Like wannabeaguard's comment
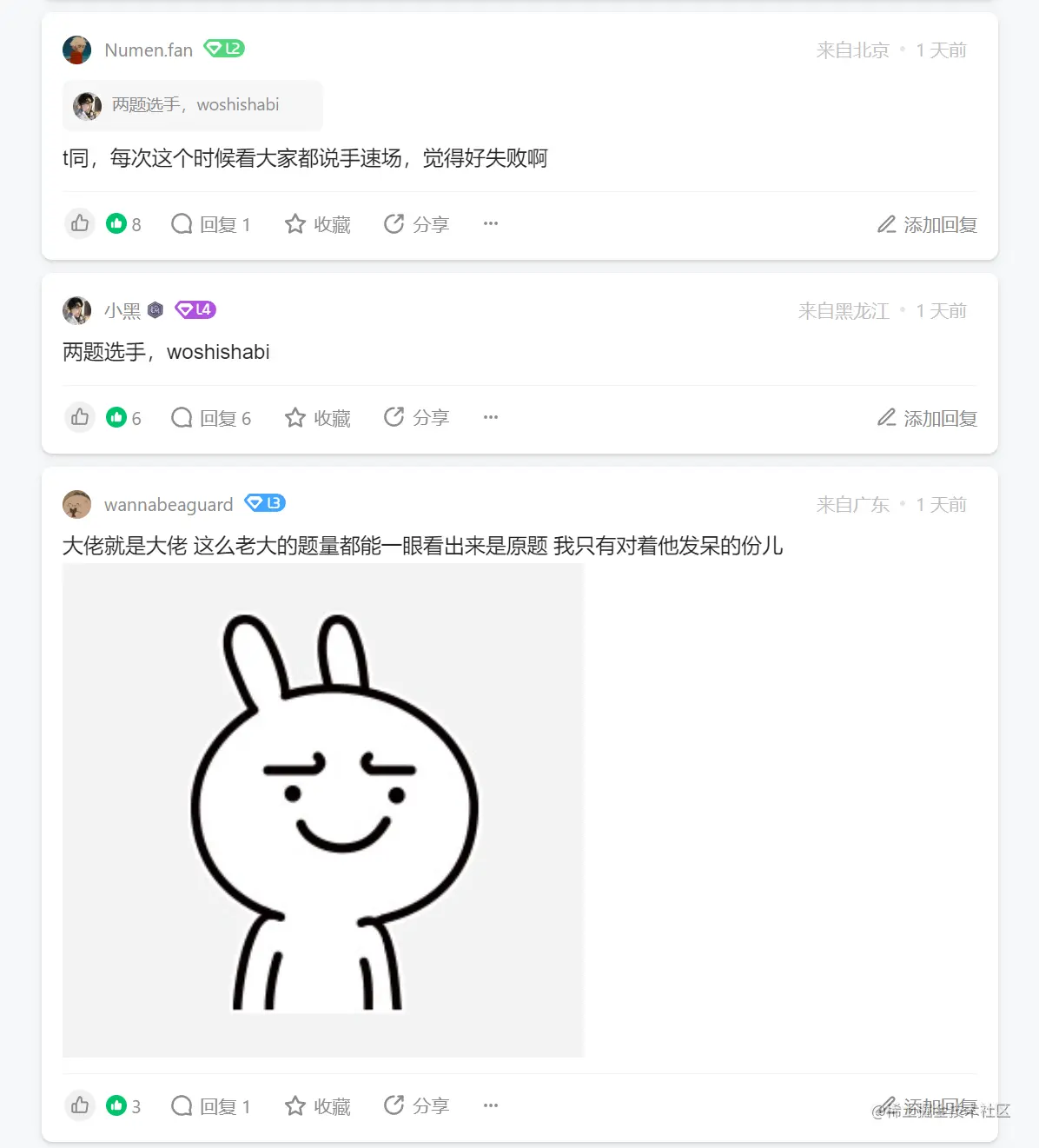This screenshot has height=1148, width=1039. [x=80, y=1105]
